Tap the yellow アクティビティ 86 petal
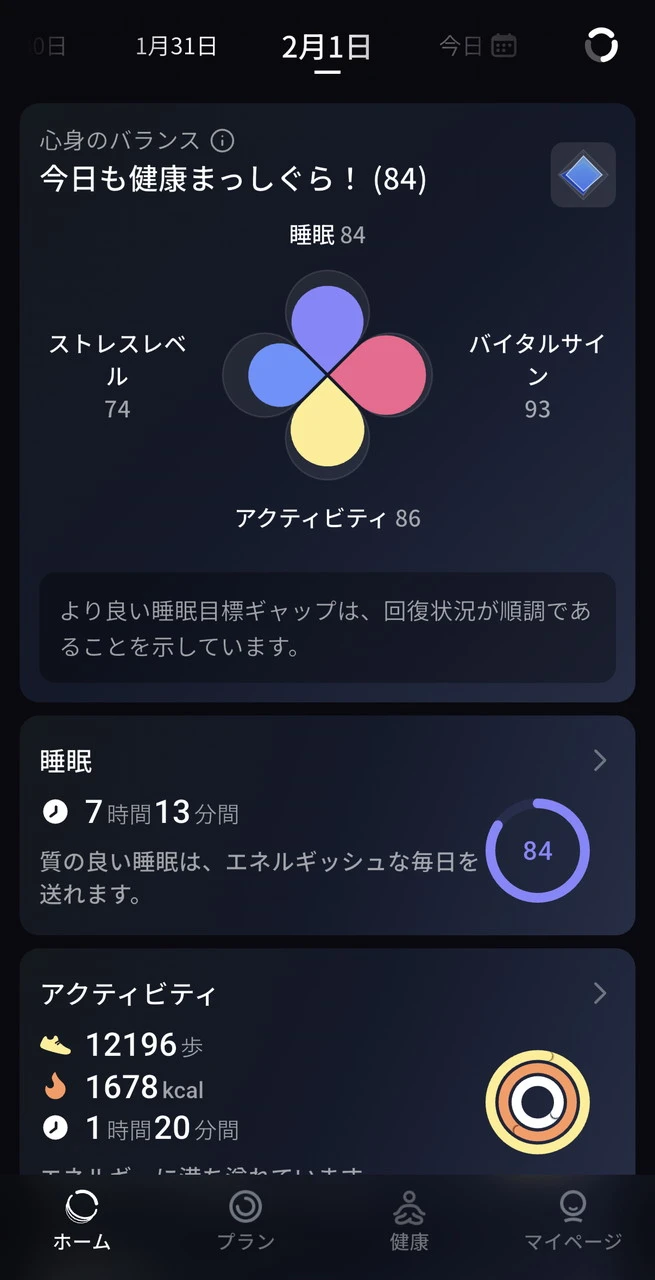This screenshot has width=655, height=1280. [327, 432]
